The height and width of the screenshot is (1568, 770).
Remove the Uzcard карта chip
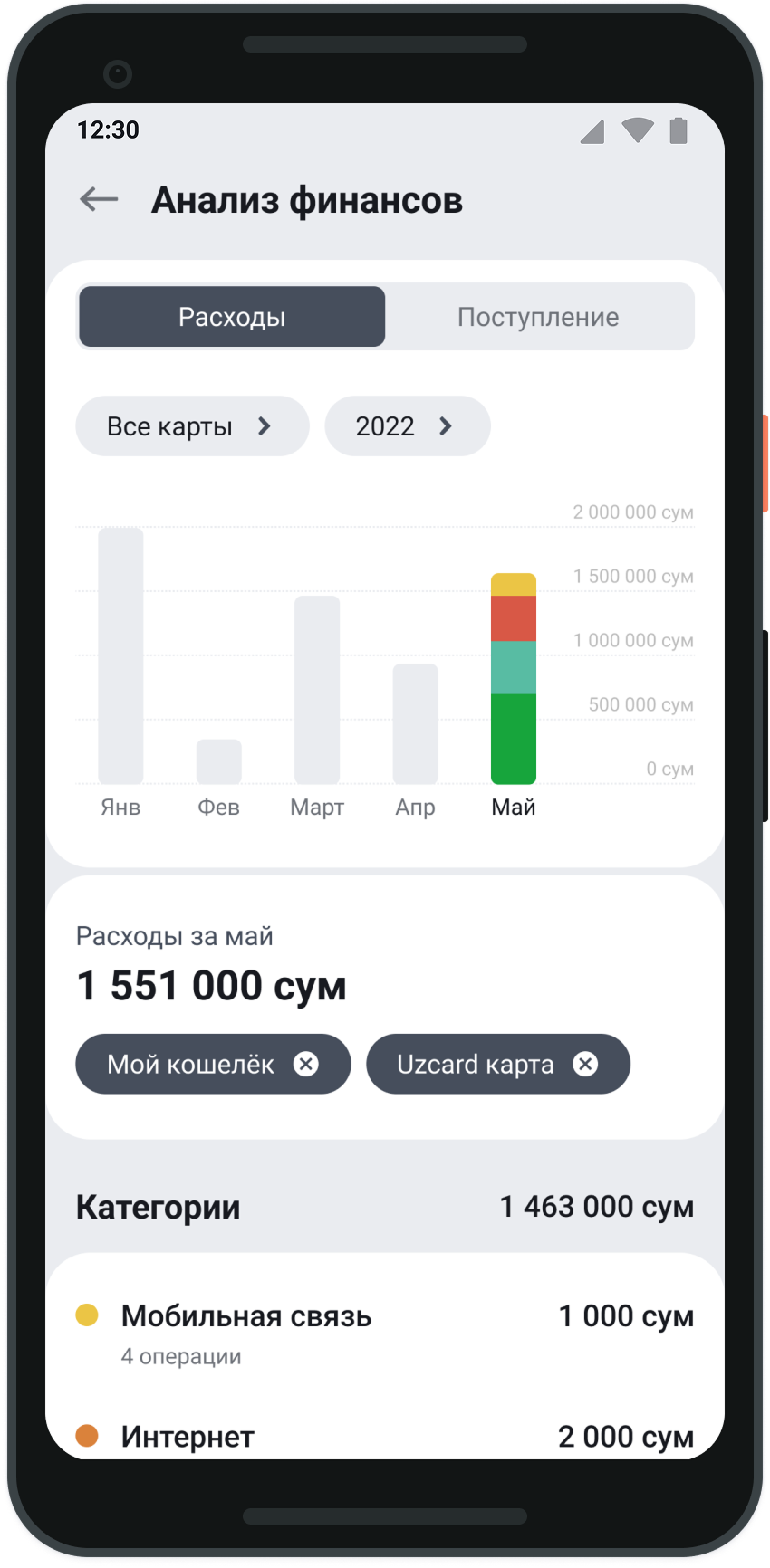point(585,1064)
